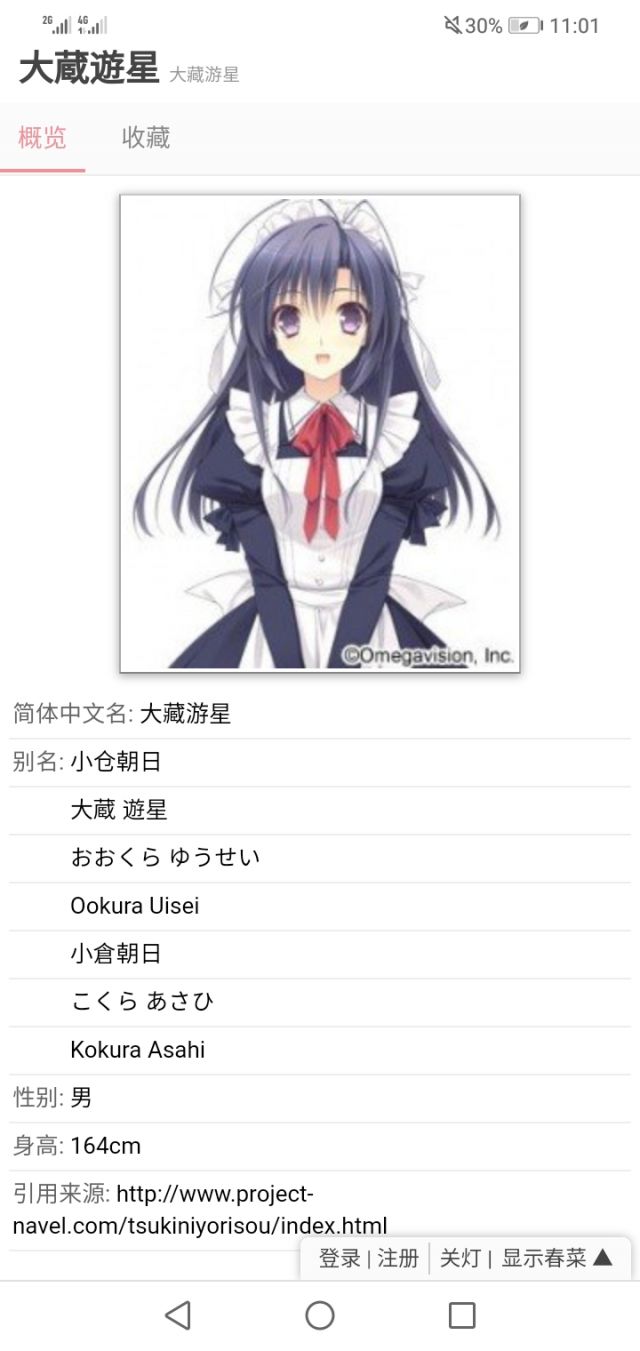This screenshot has height=1351, width=640.
Task: Toggle 关灯 dark mode
Action: (x=460, y=1258)
